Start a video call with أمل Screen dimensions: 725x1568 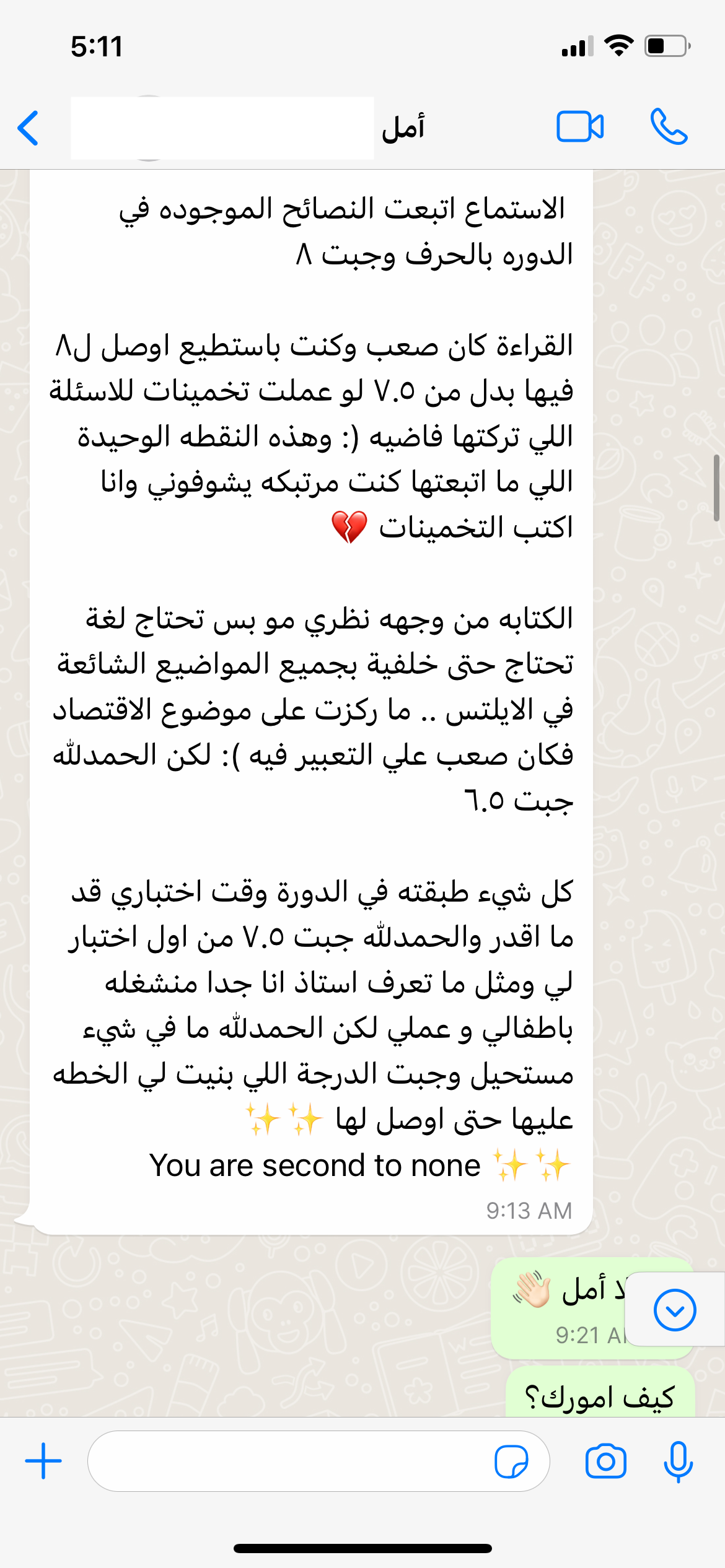click(579, 127)
